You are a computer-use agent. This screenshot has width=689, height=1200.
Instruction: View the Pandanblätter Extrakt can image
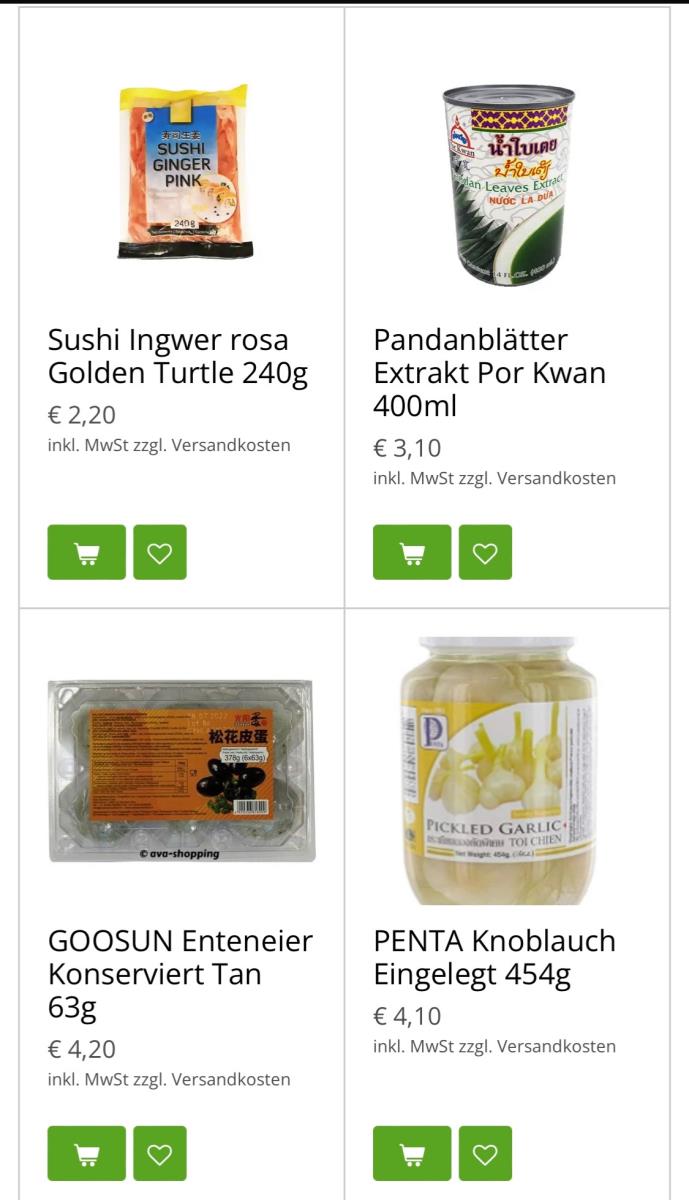[509, 185]
